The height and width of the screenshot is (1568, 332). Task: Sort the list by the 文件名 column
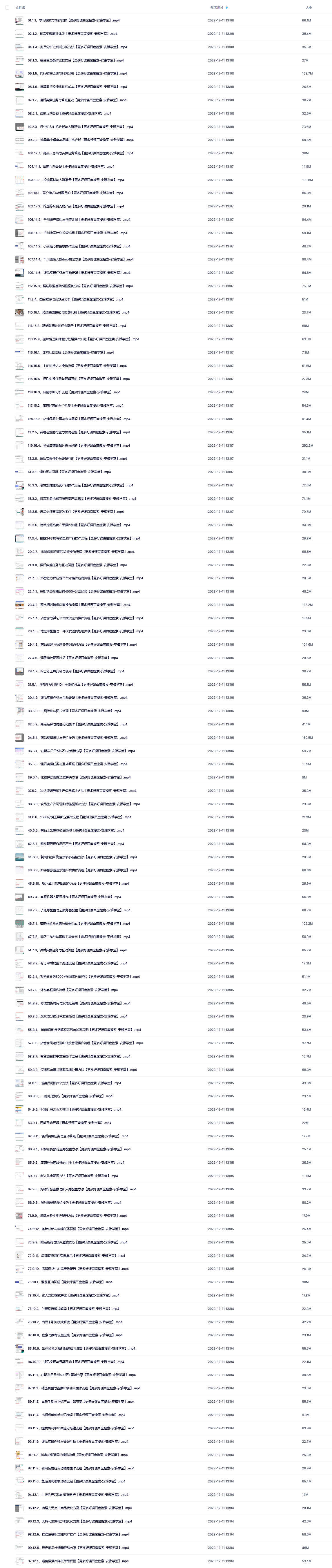point(20,7)
